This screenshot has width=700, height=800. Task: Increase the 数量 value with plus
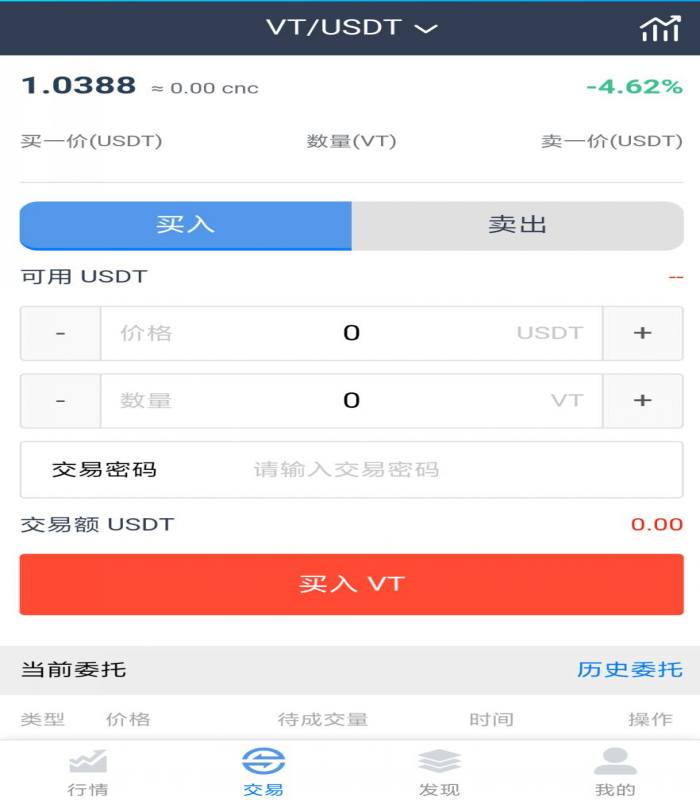point(642,401)
